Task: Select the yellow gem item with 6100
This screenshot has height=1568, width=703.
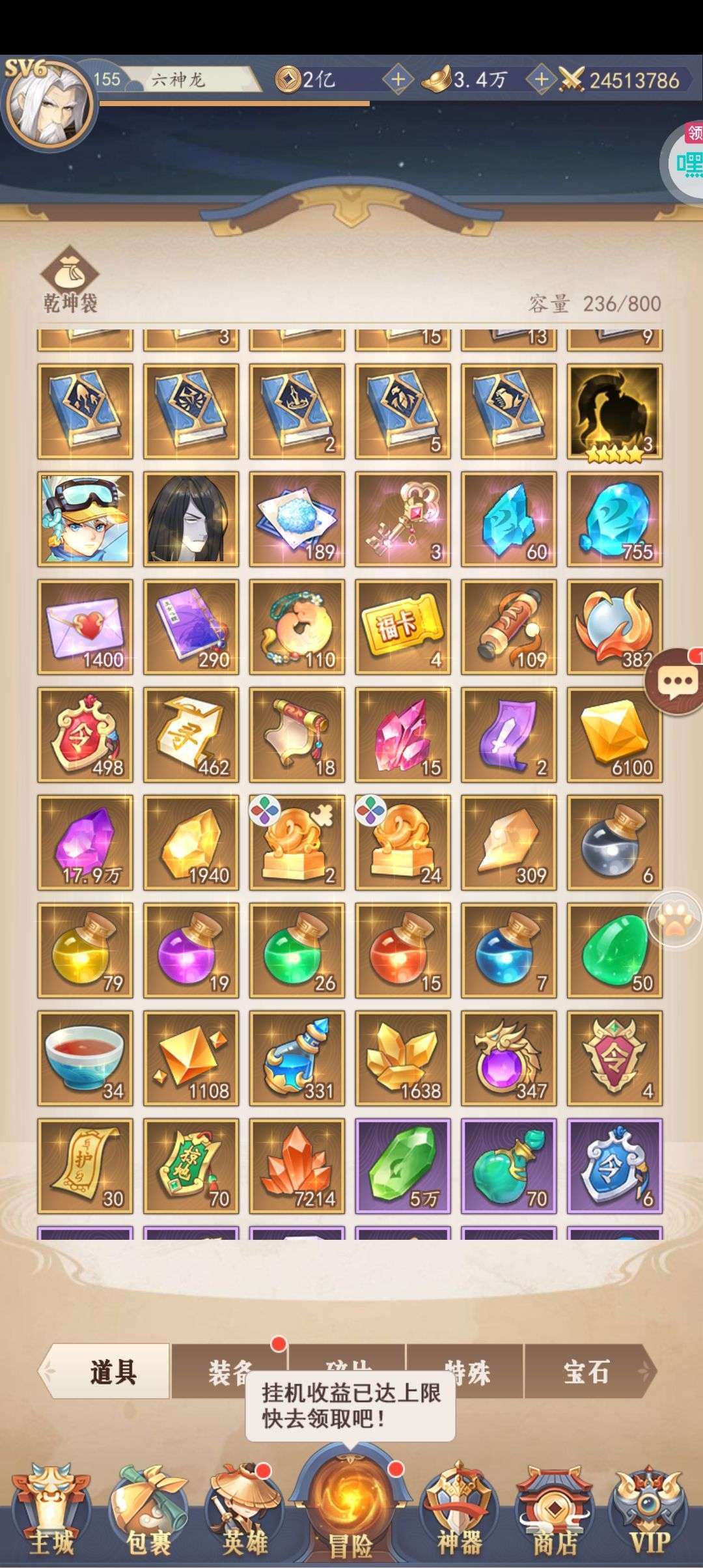Action: coord(615,735)
